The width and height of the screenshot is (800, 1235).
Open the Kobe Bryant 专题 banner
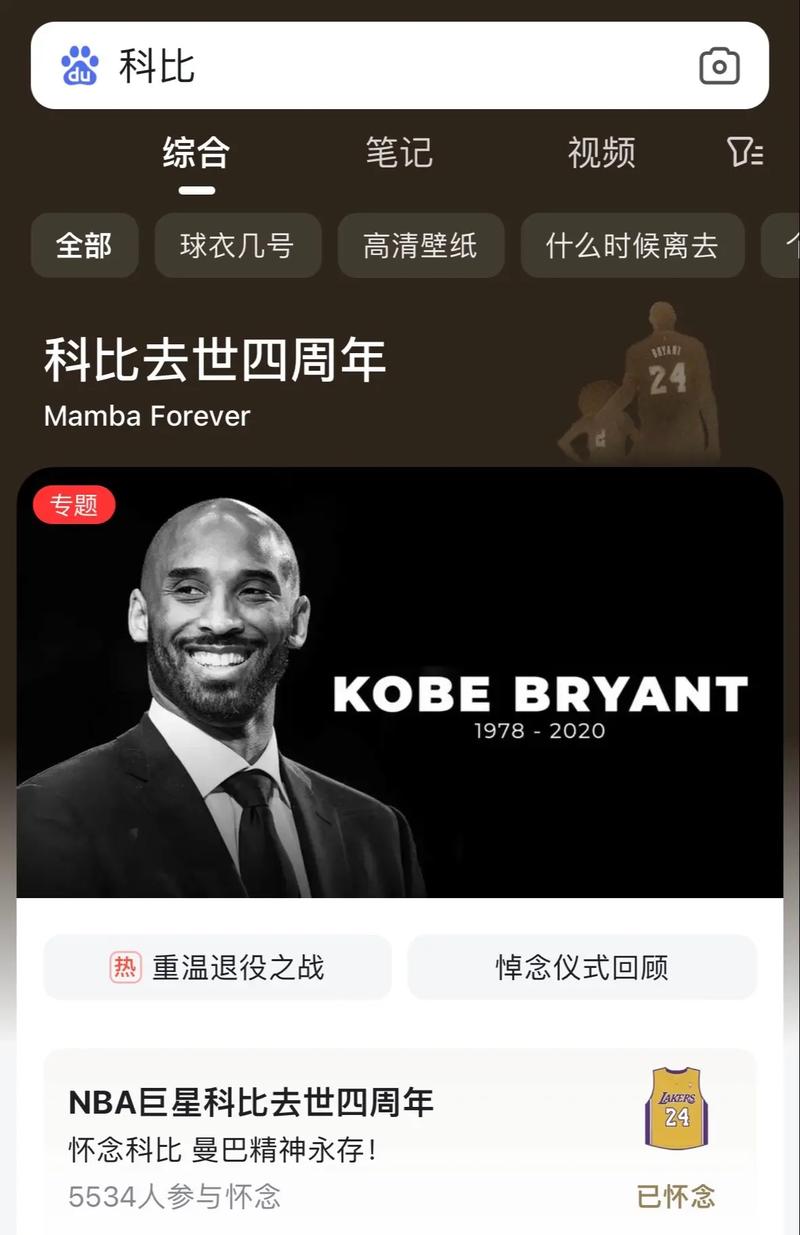(400, 683)
